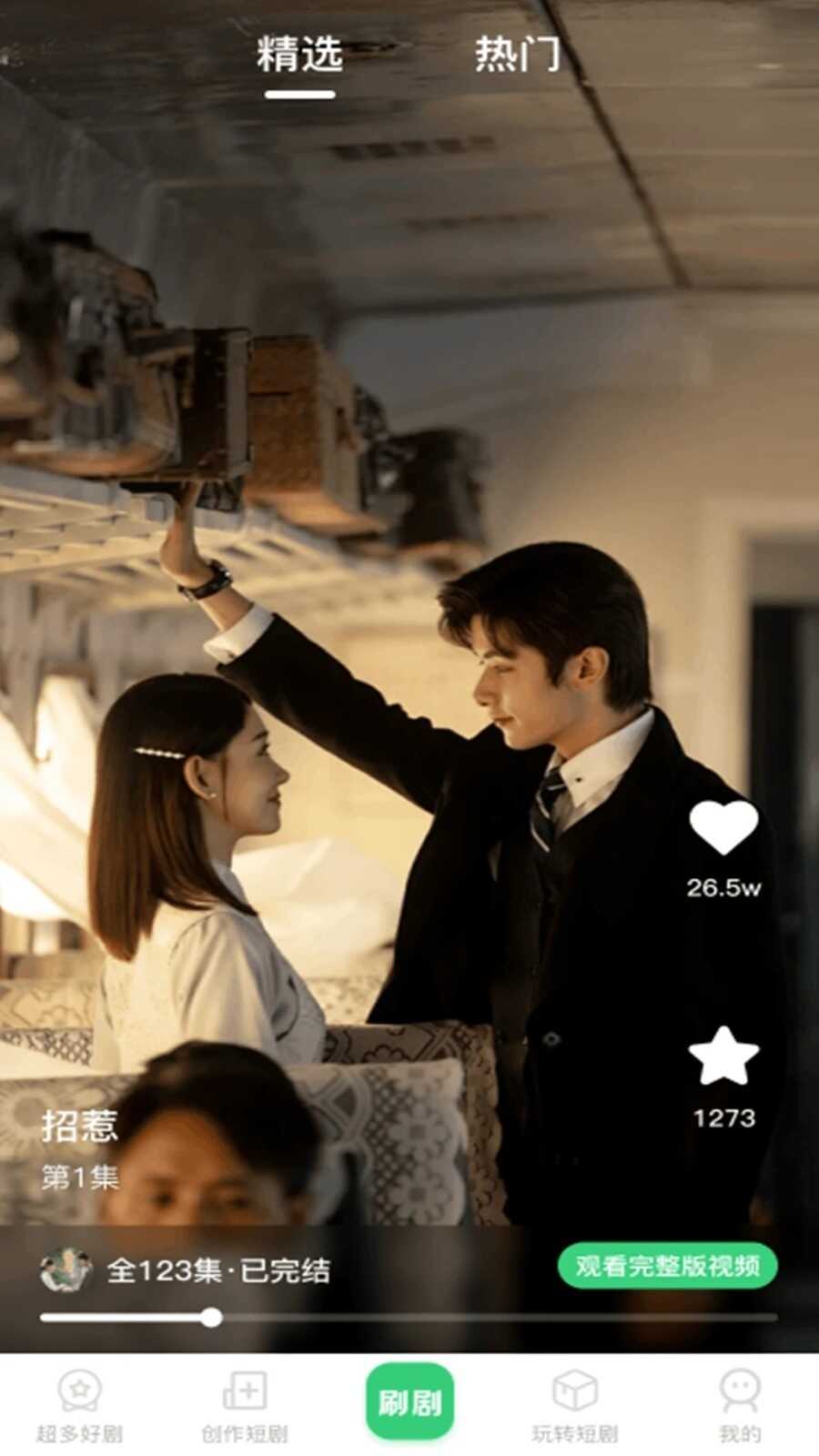Tap the 观看完整版视频 button

coord(667,1266)
